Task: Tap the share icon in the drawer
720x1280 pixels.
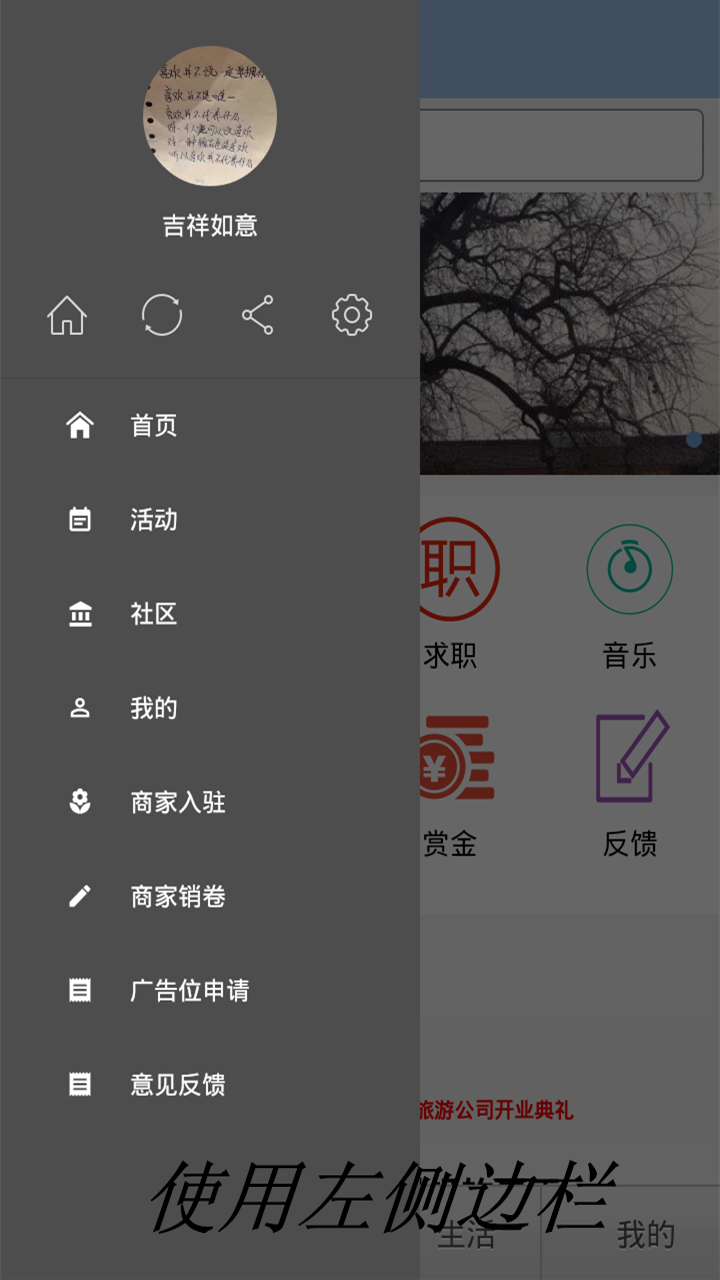Action: (x=257, y=316)
